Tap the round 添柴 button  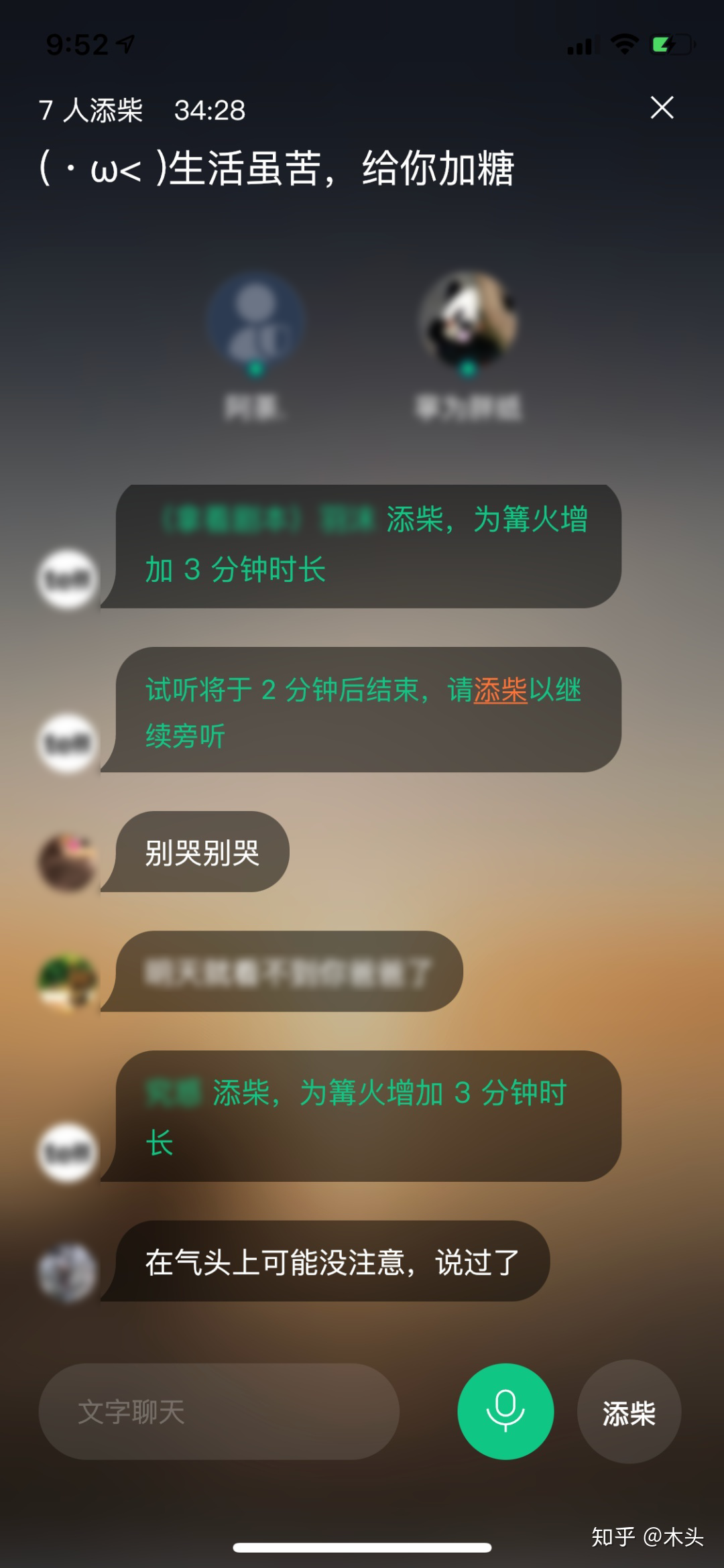tap(628, 1412)
